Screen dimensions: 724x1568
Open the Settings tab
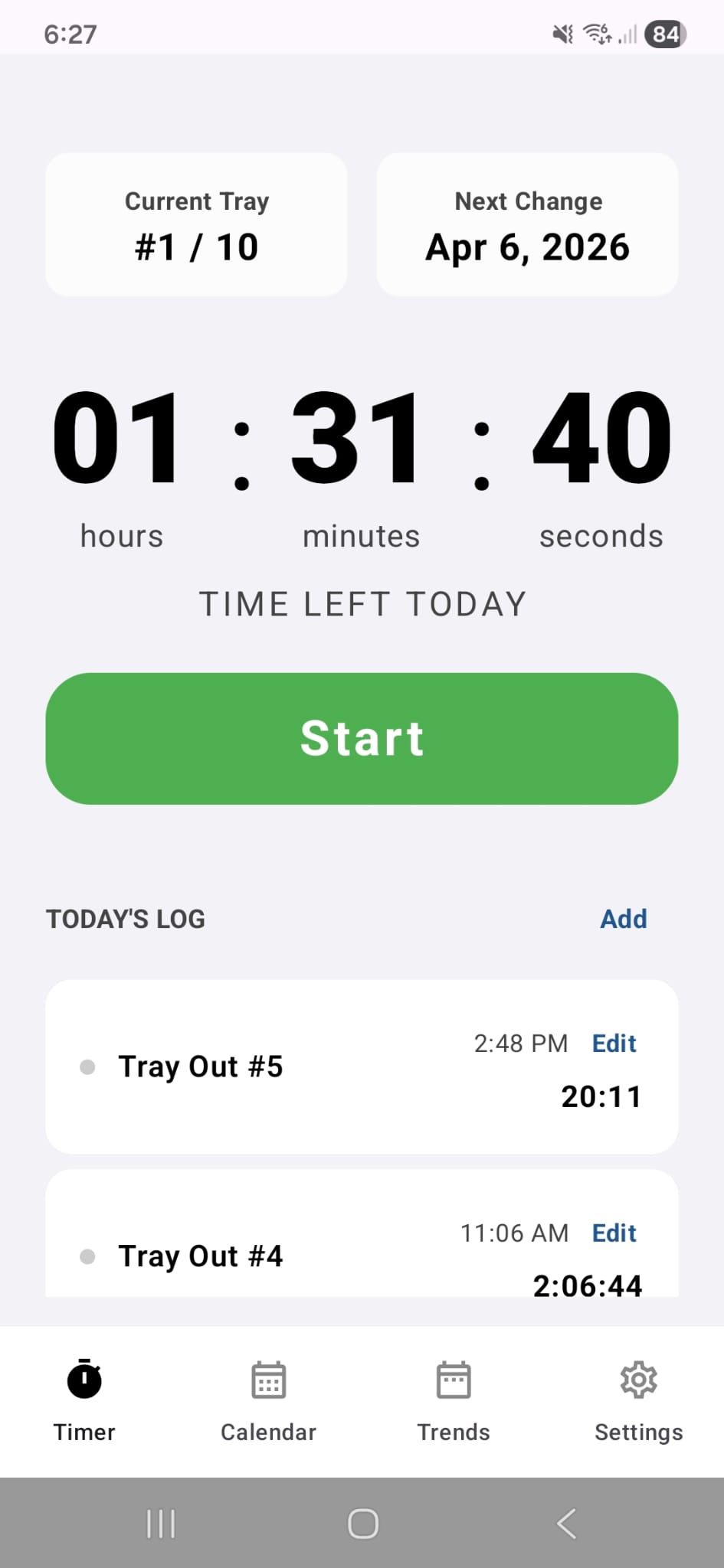[638, 1401]
